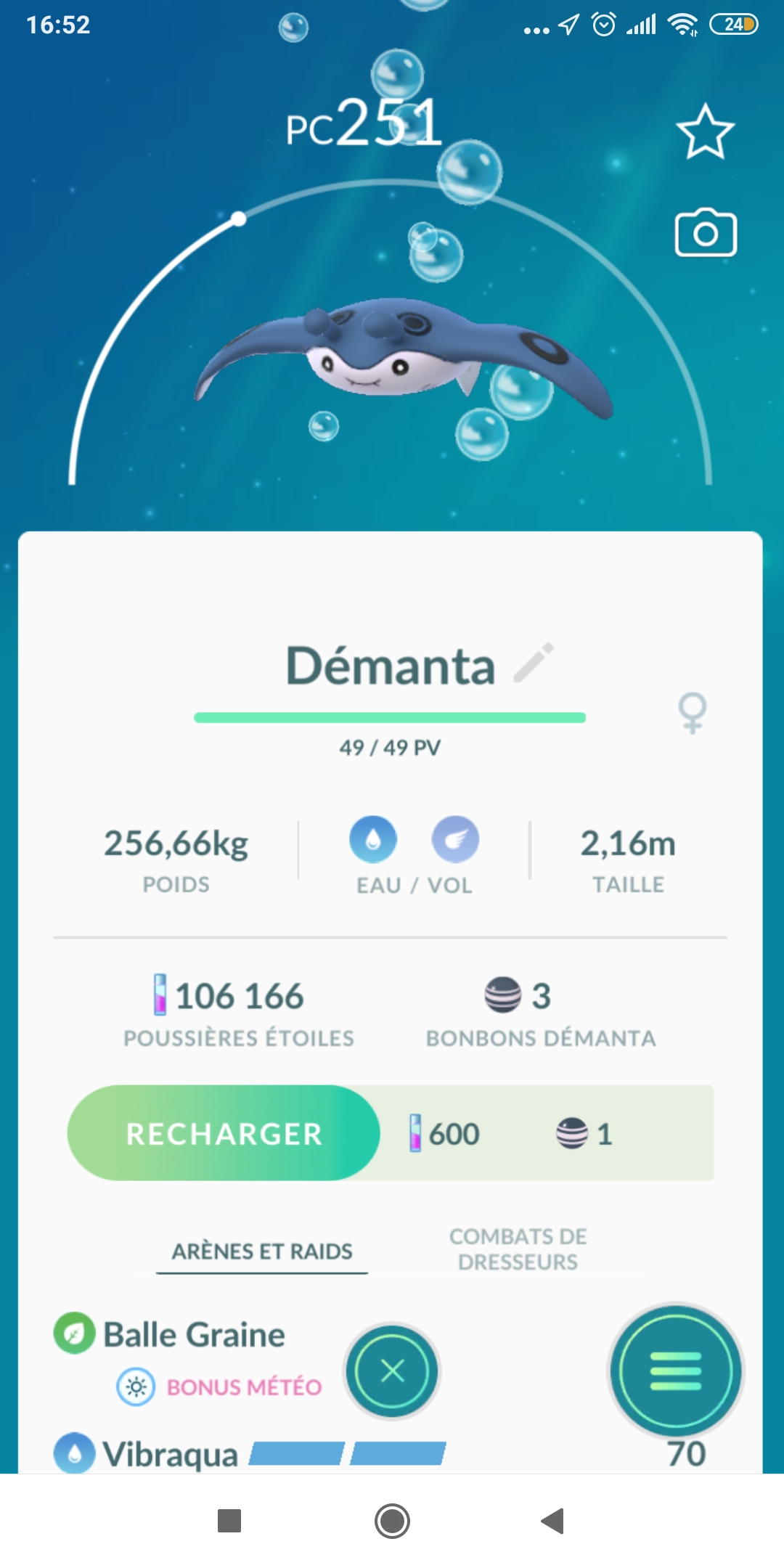Go to the phone's home screen

(392, 1521)
